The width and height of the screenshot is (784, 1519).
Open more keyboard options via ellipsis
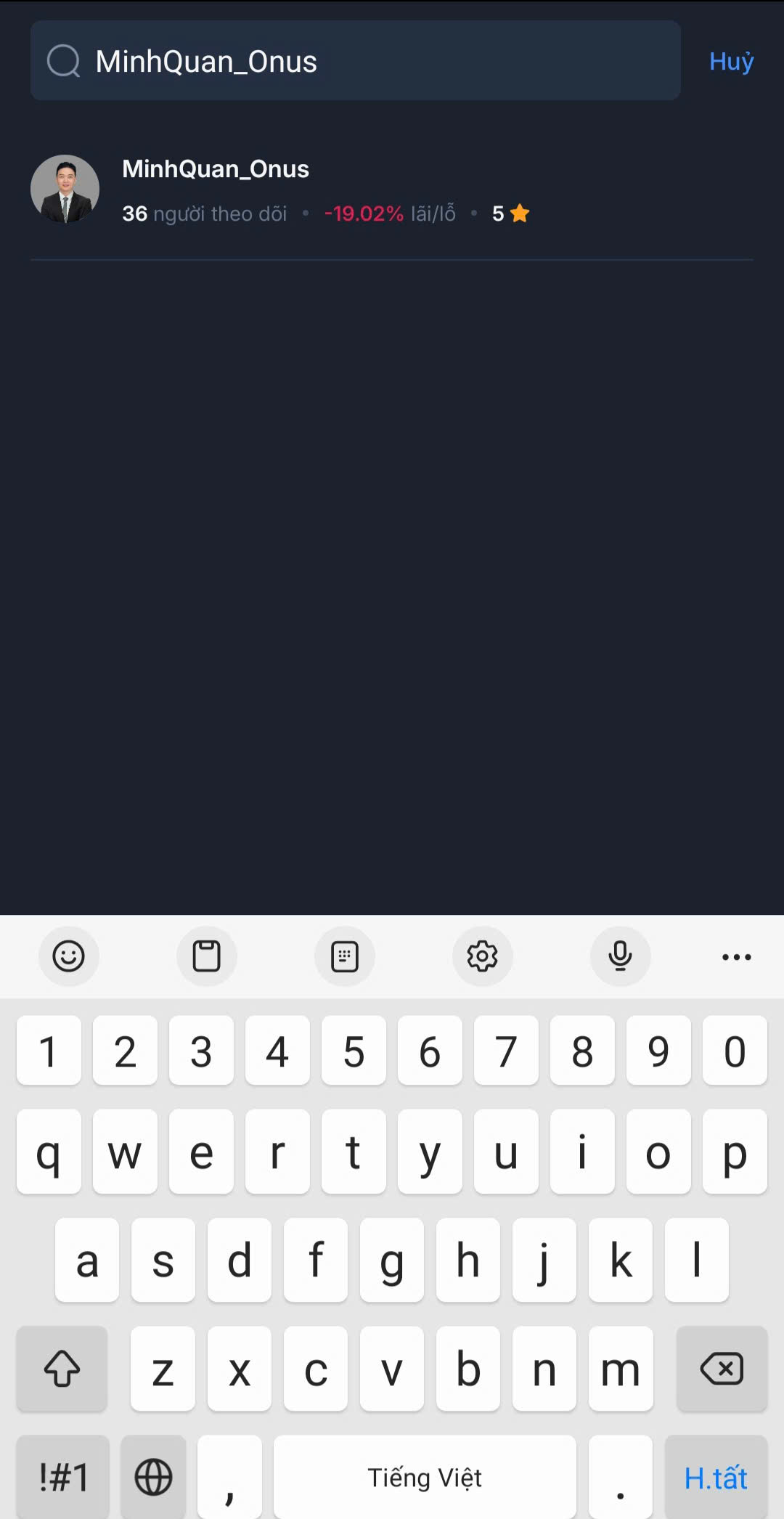click(735, 956)
